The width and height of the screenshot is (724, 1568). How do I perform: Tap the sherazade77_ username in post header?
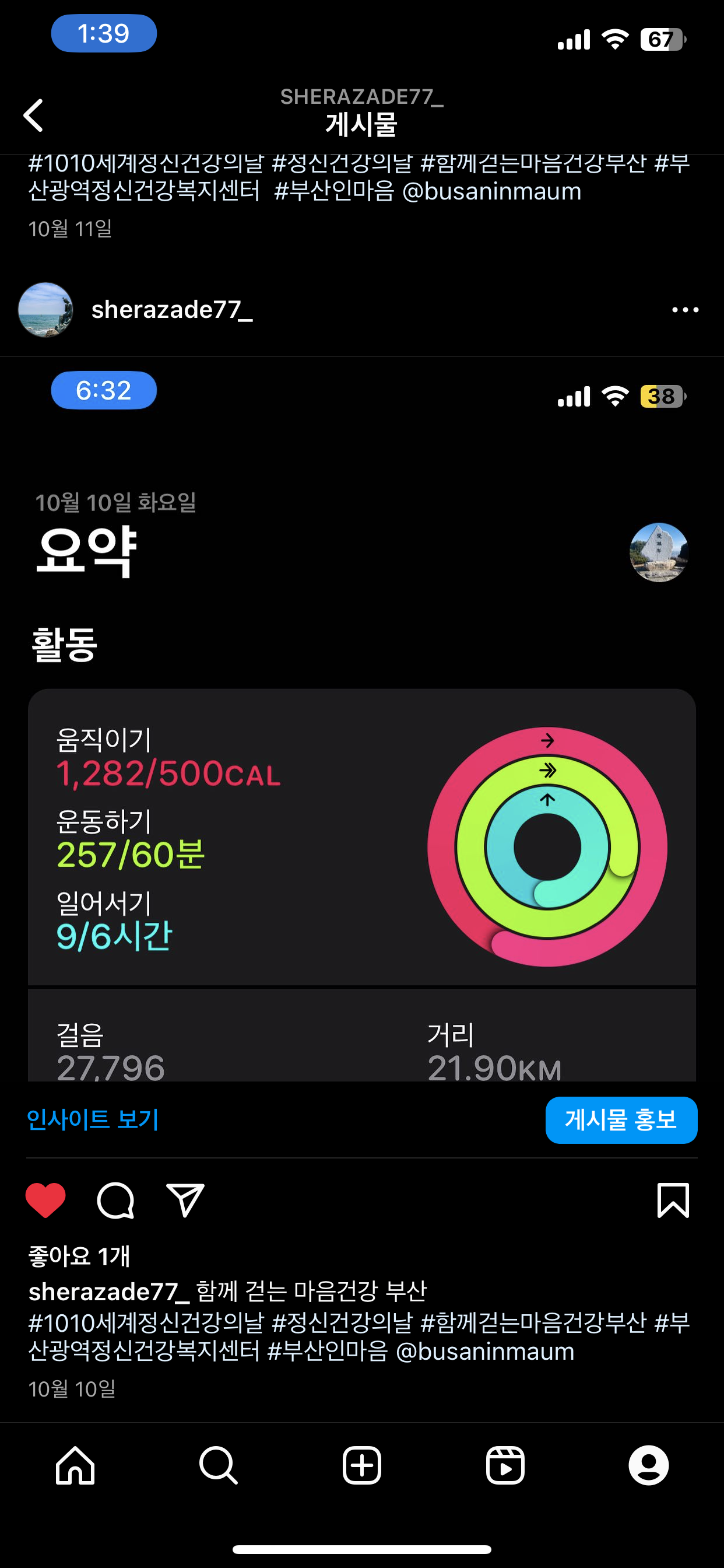[x=171, y=310]
